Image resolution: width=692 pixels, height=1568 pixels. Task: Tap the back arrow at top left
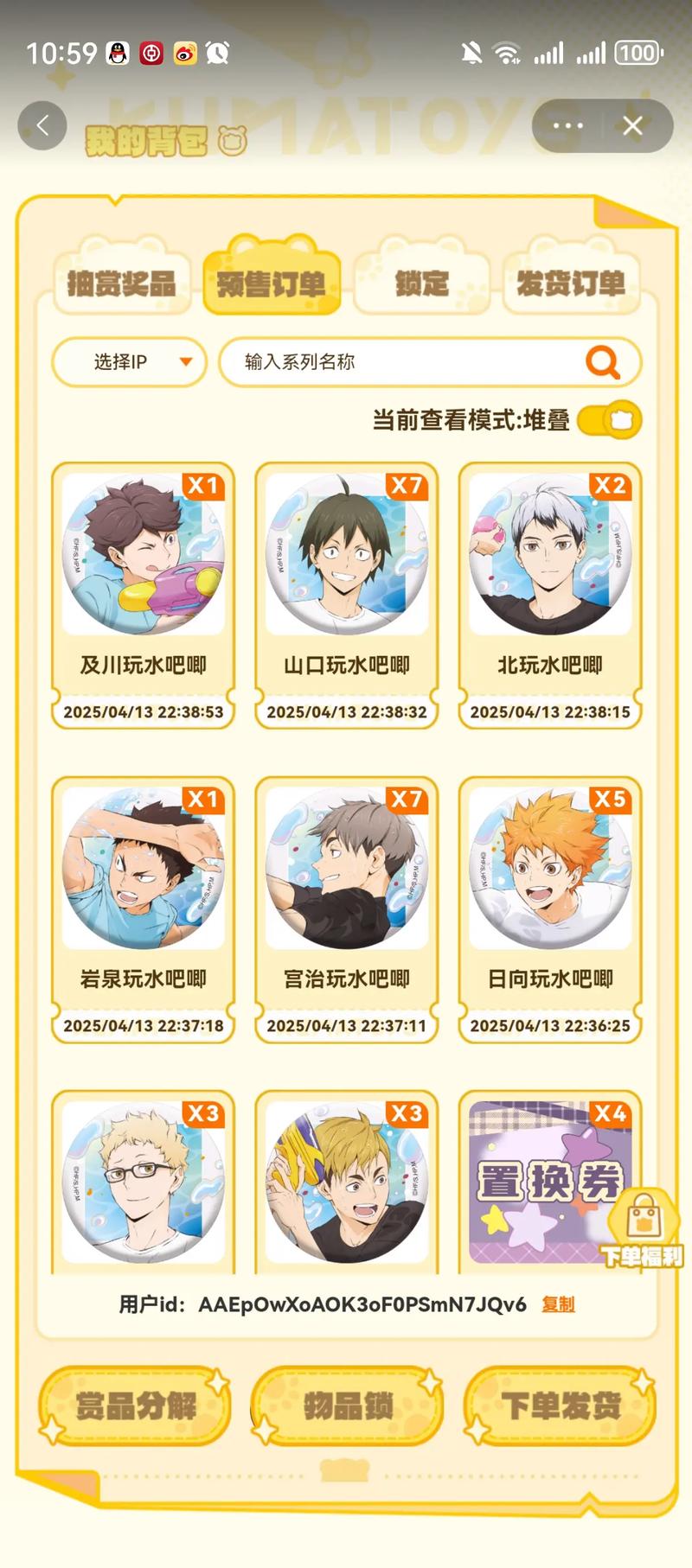tap(42, 125)
